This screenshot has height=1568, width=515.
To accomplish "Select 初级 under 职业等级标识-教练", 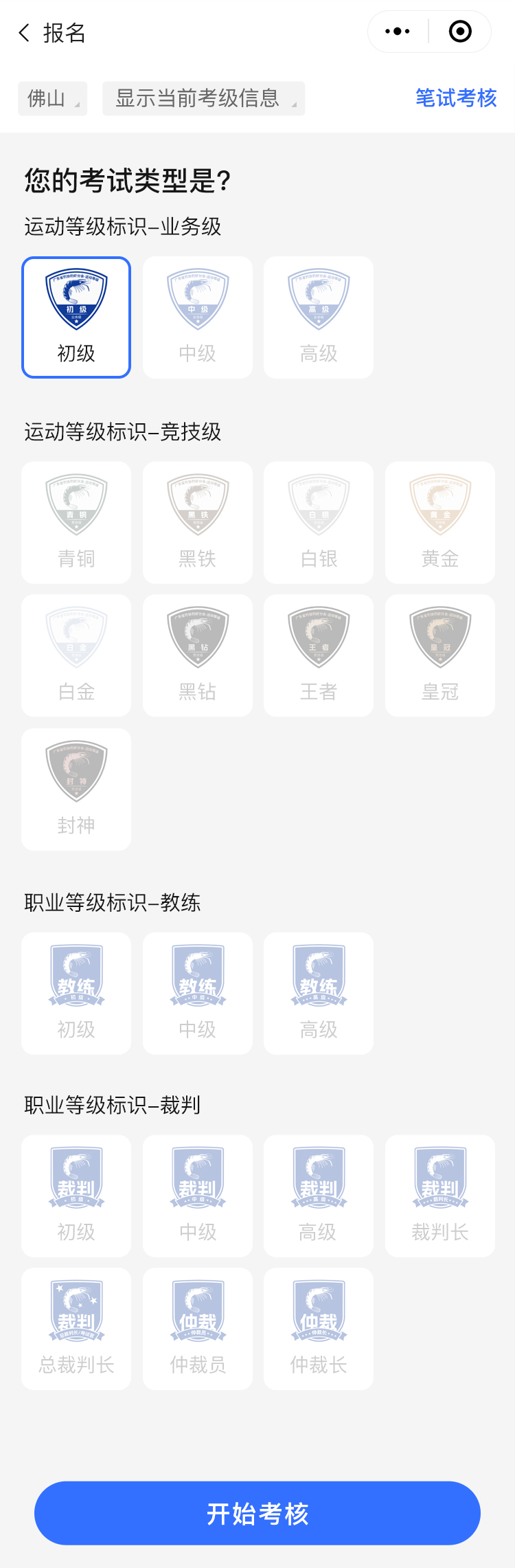I will (76, 993).
